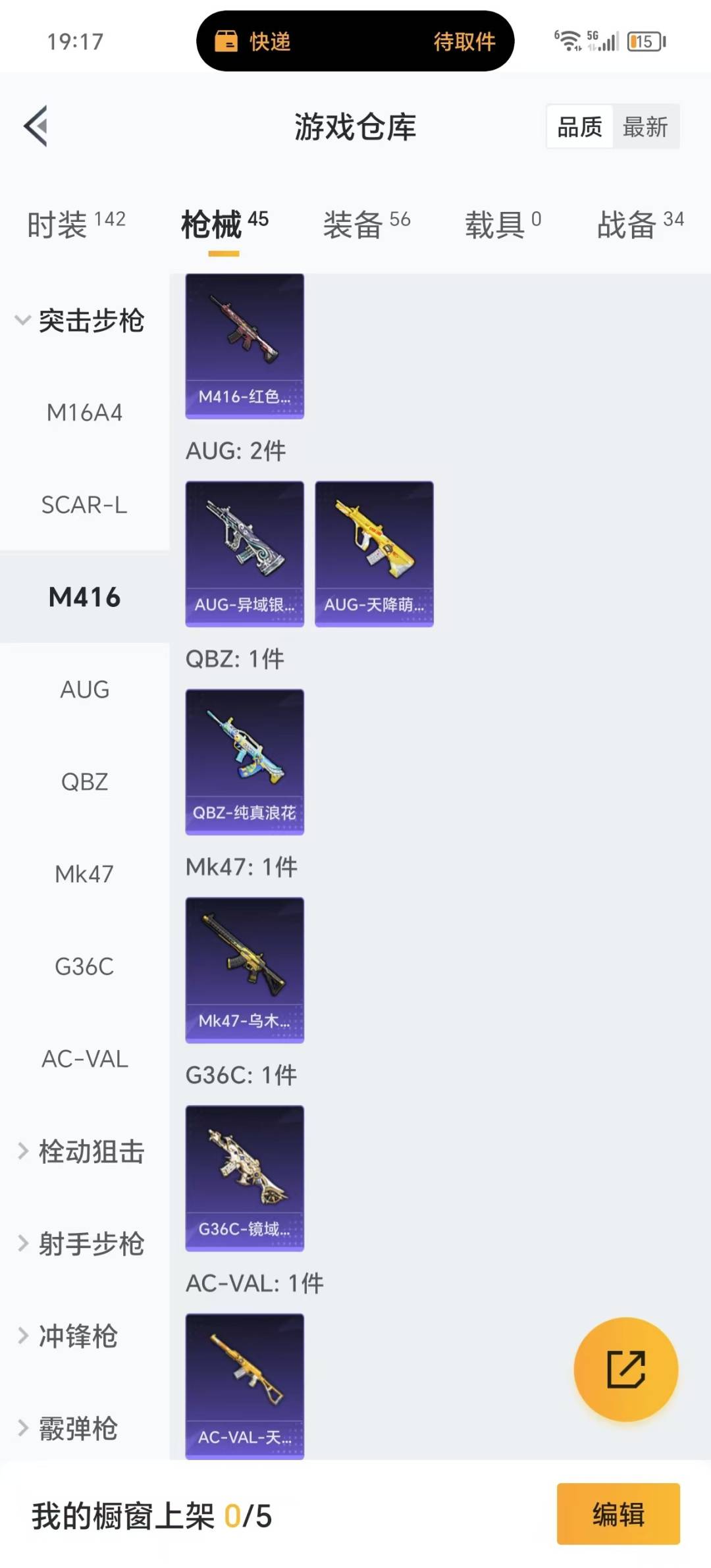Open the M416-红色 skin tile
Image resolution: width=711 pixels, height=1568 pixels.
click(x=245, y=346)
